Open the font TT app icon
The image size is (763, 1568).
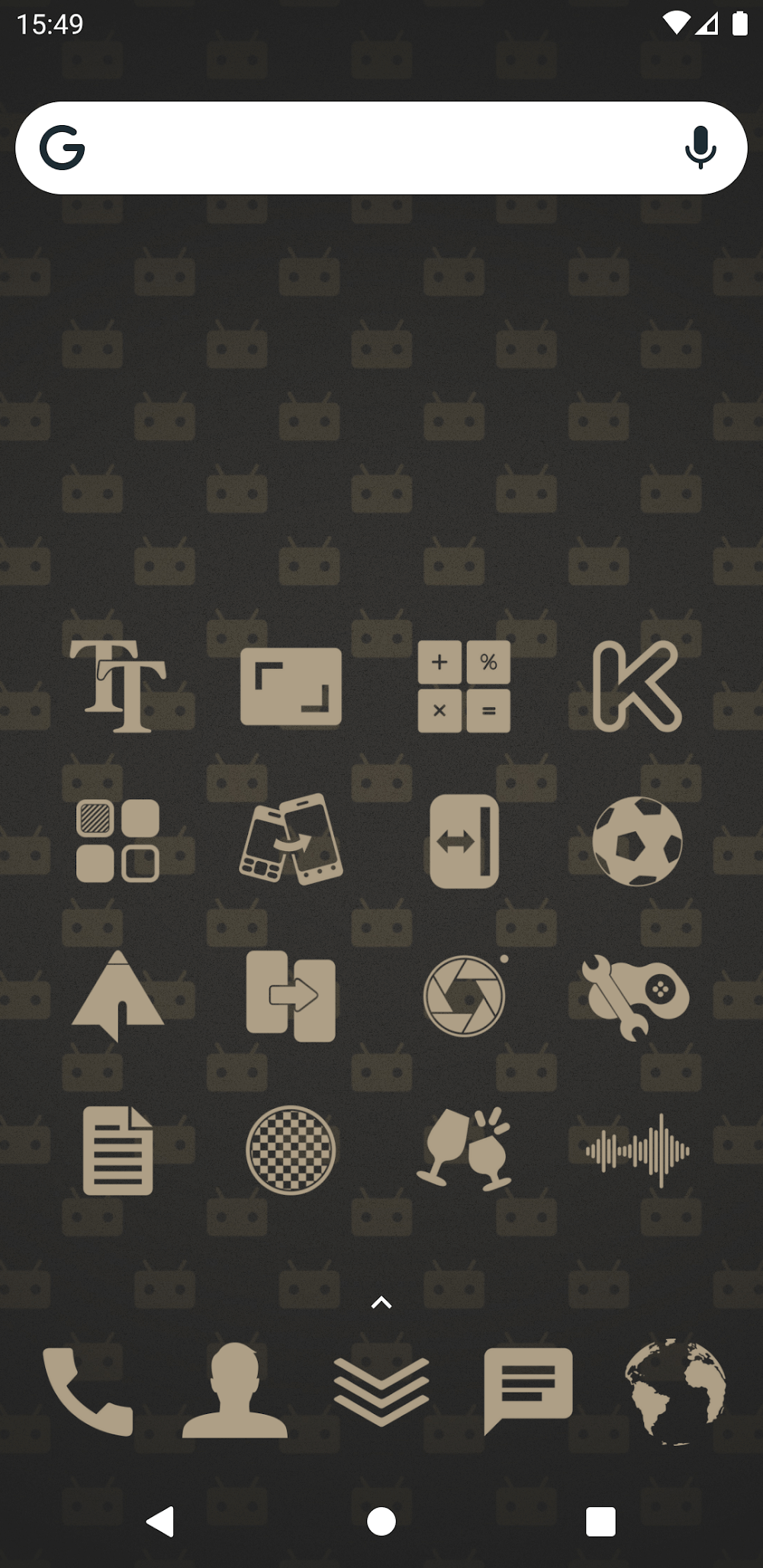coord(118,687)
